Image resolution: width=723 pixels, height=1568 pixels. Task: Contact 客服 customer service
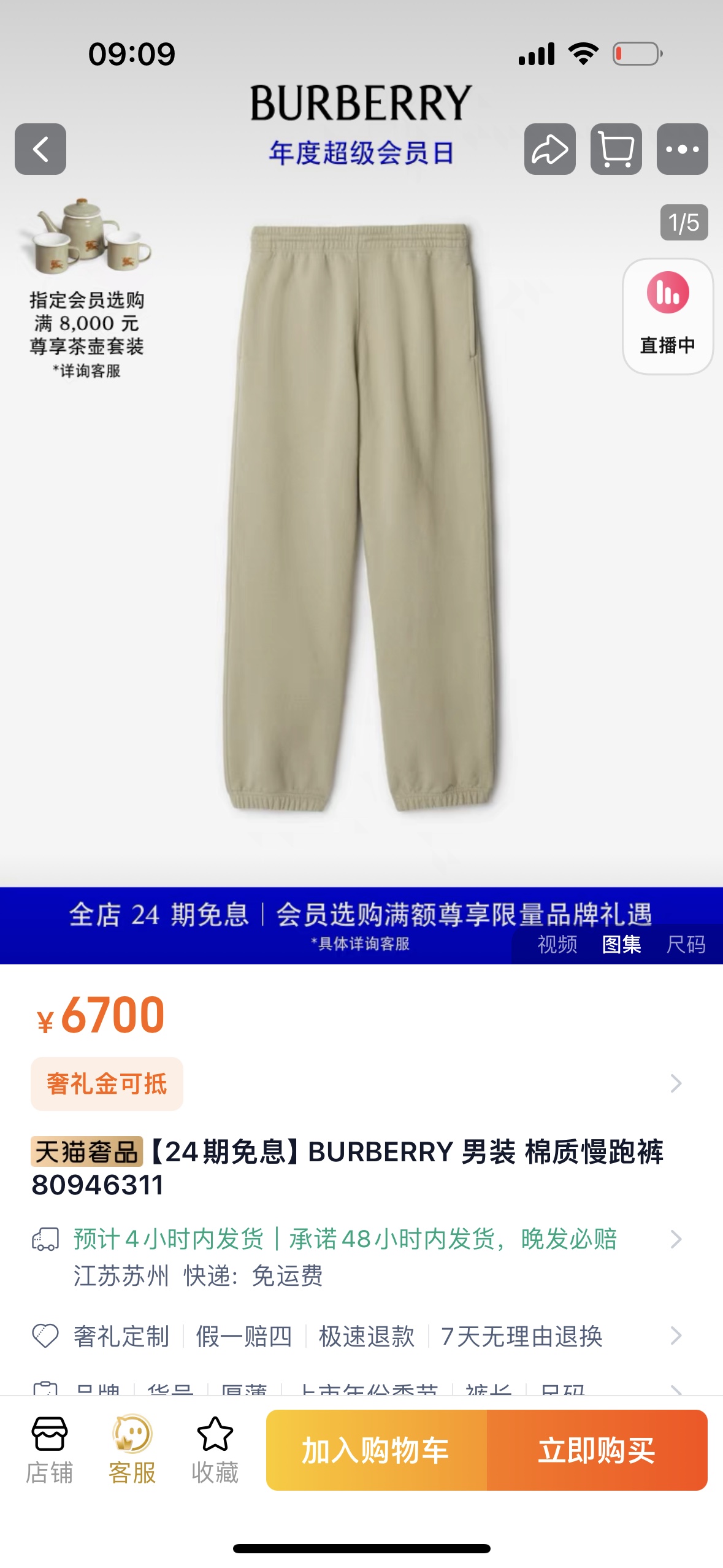click(132, 1450)
